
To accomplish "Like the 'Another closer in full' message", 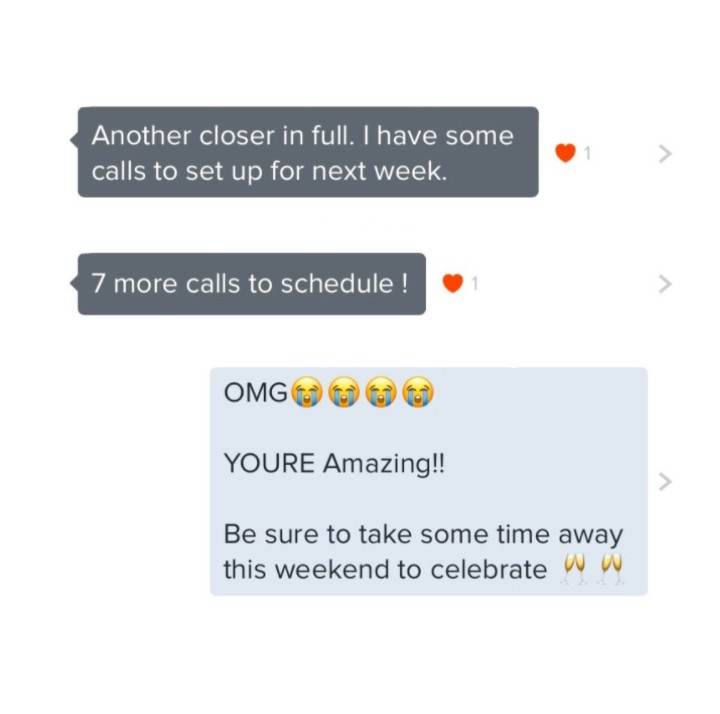I will 566,153.
